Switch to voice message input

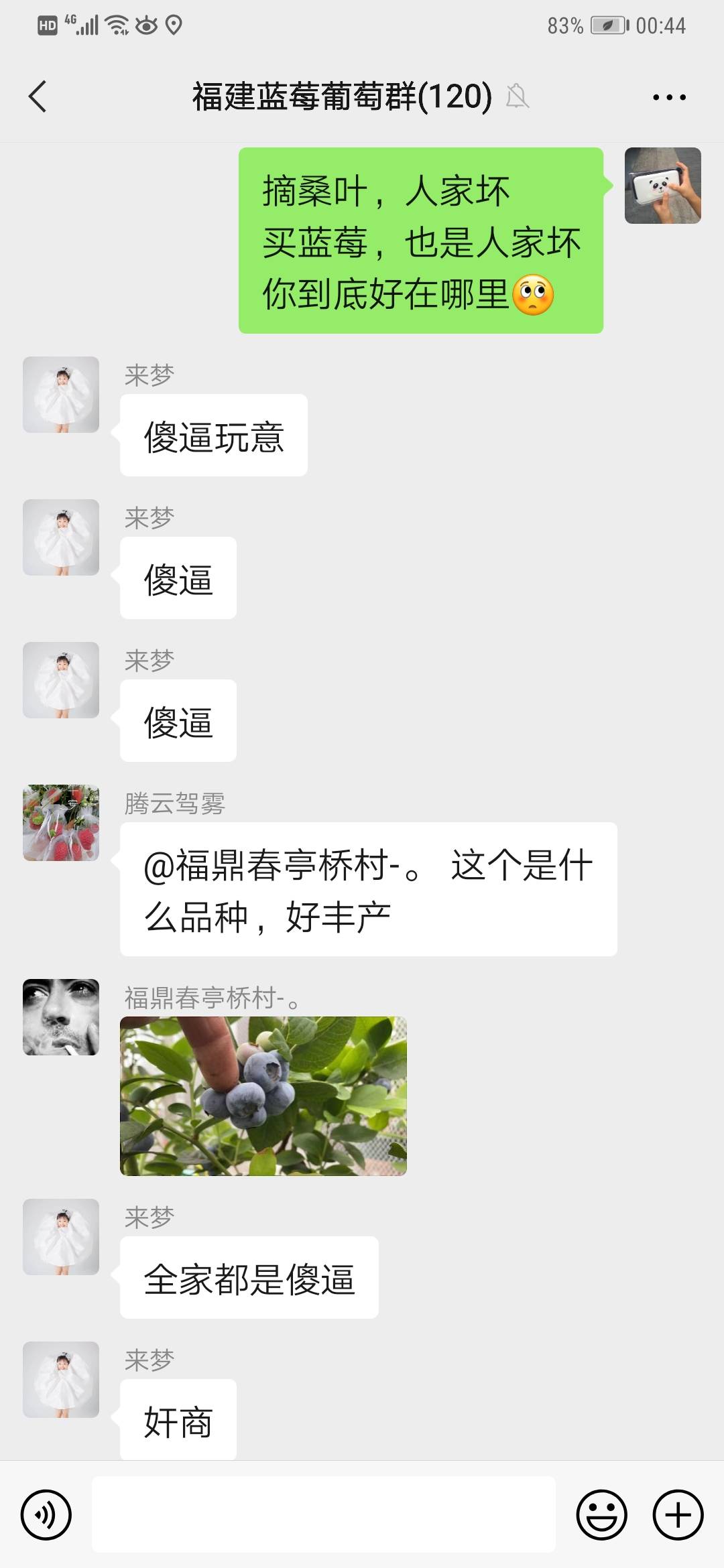point(46,1514)
